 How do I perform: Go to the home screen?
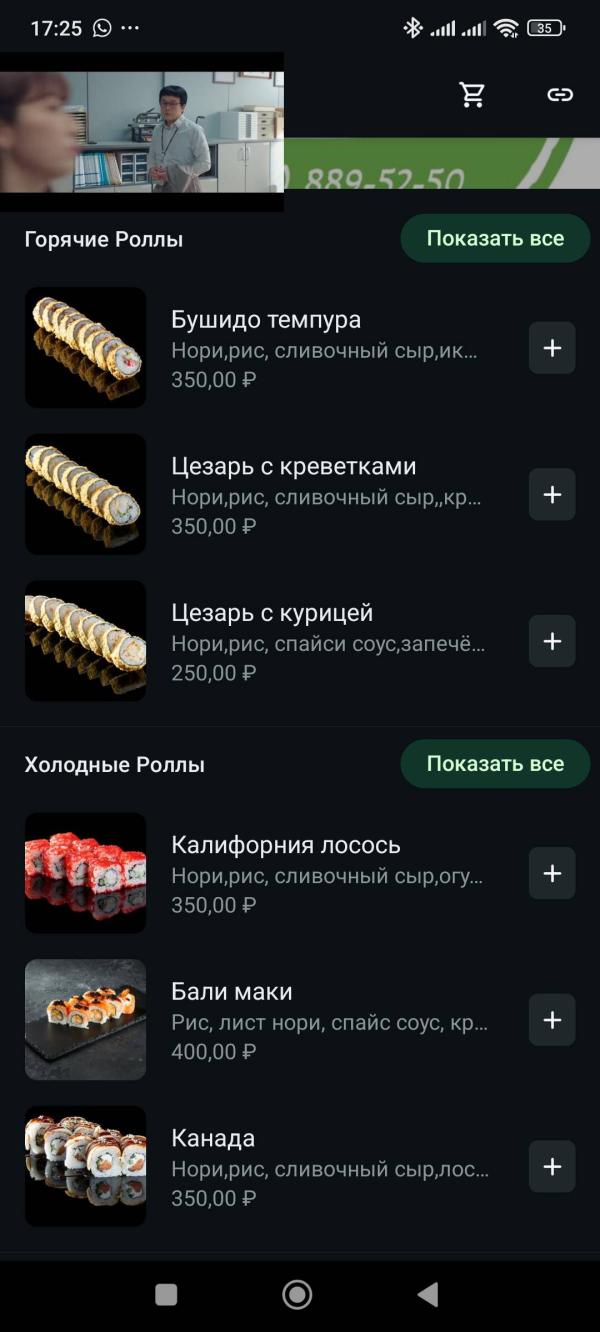(x=297, y=1295)
